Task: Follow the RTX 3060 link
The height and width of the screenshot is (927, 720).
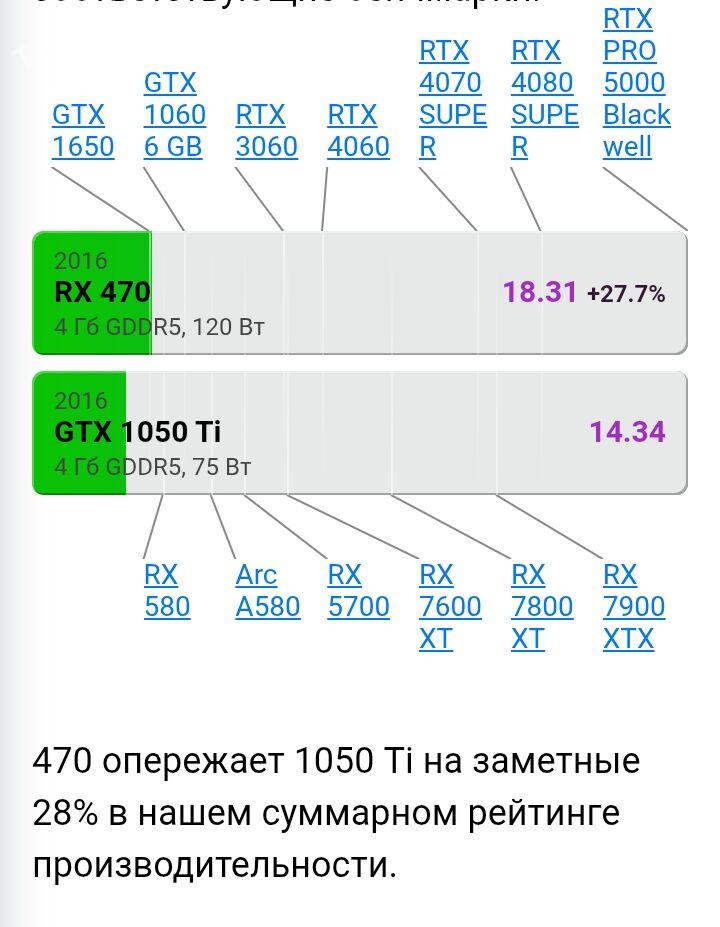Action: coord(266,131)
